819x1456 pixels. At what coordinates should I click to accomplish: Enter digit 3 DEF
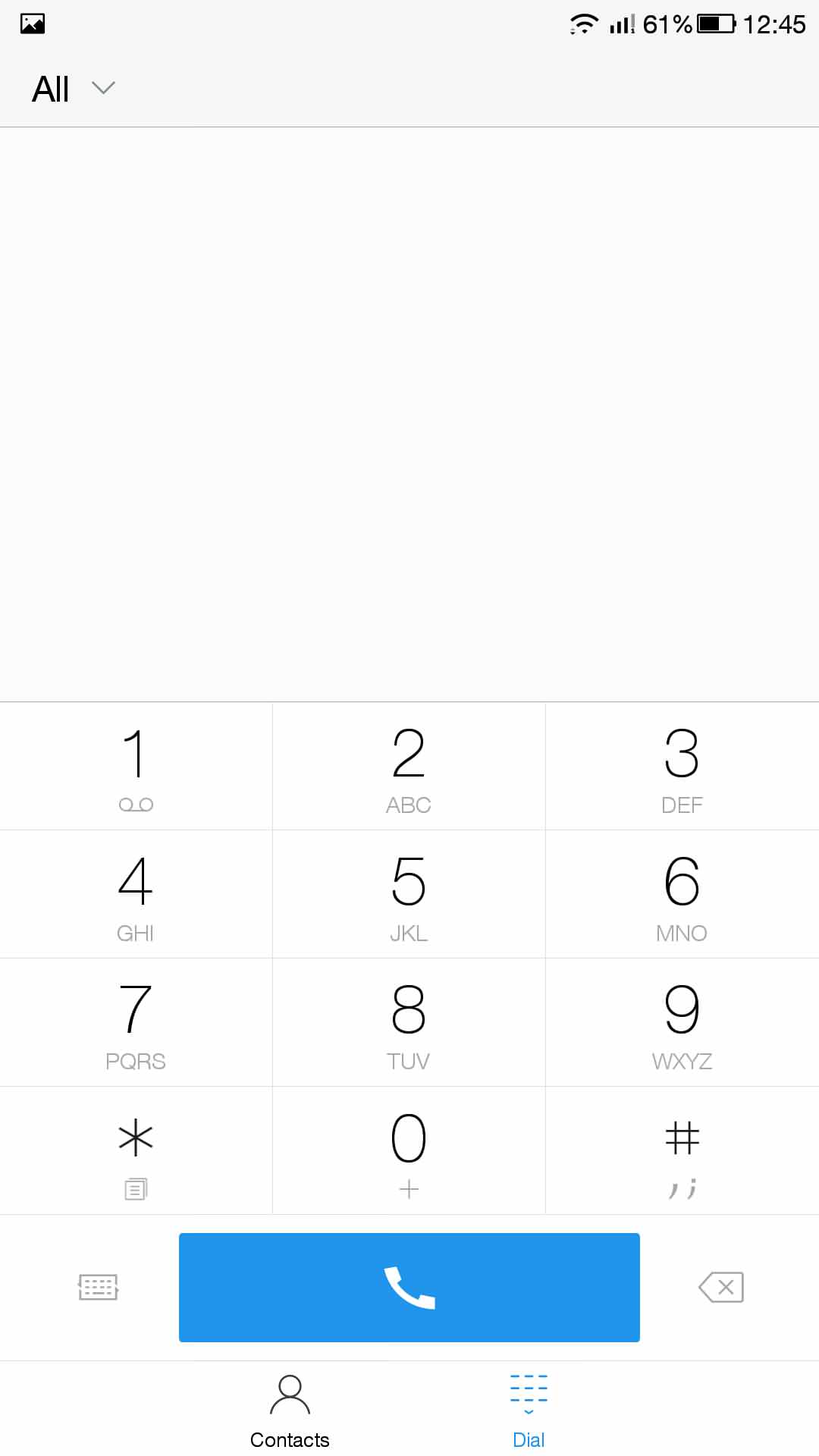[x=682, y=766]
